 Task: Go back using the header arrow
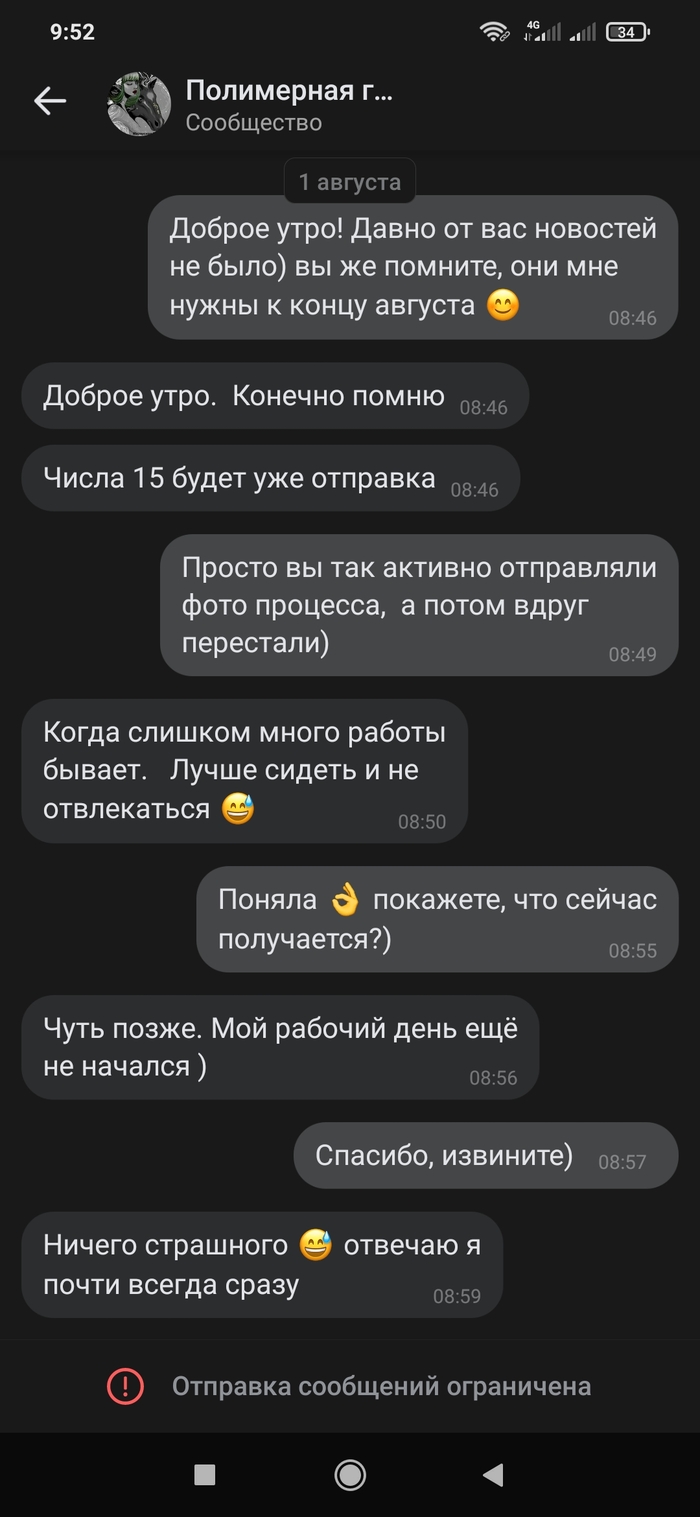(49, 101)
